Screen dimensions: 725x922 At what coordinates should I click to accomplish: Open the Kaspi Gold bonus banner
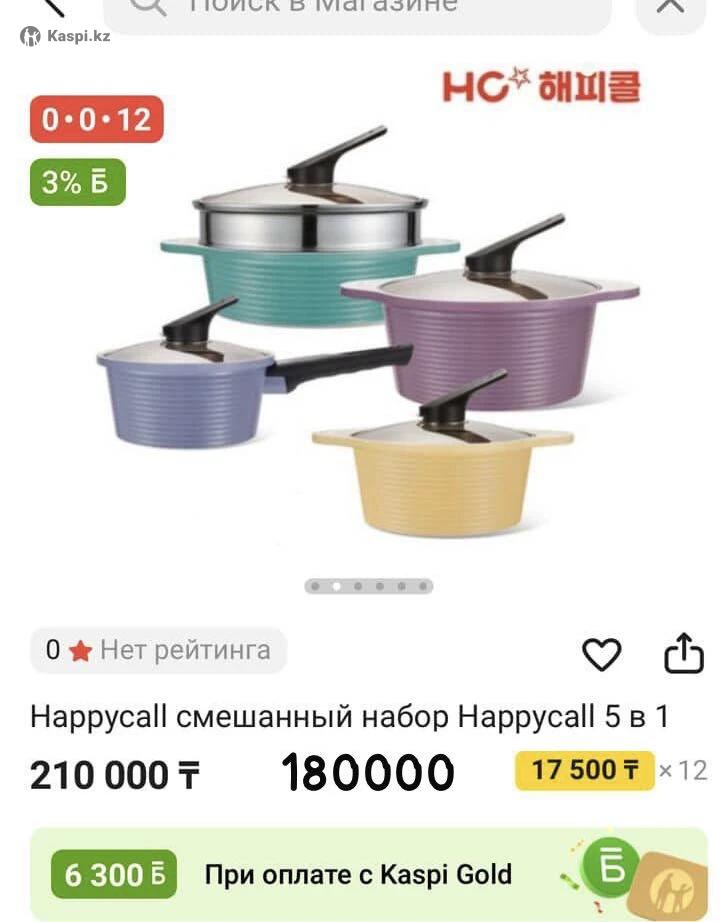(368, 874)
